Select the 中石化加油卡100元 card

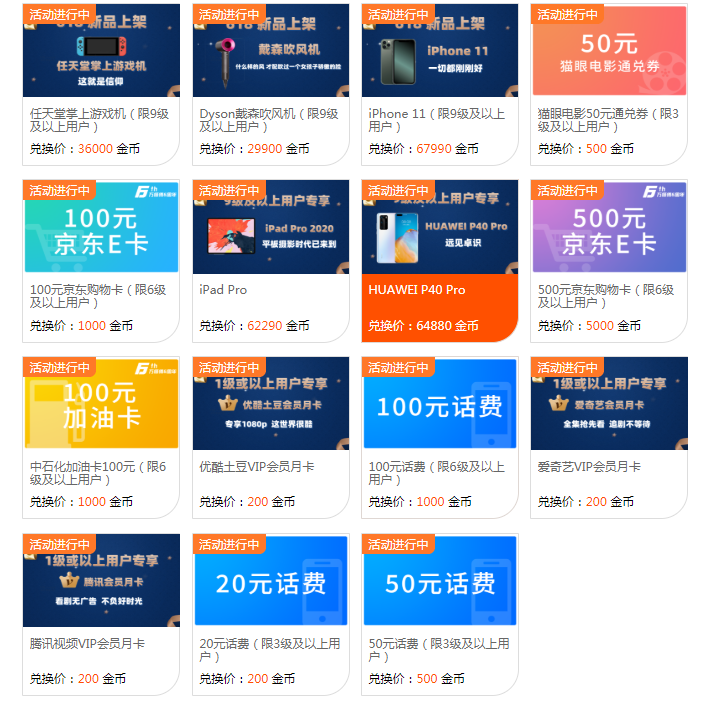(101, 437)
